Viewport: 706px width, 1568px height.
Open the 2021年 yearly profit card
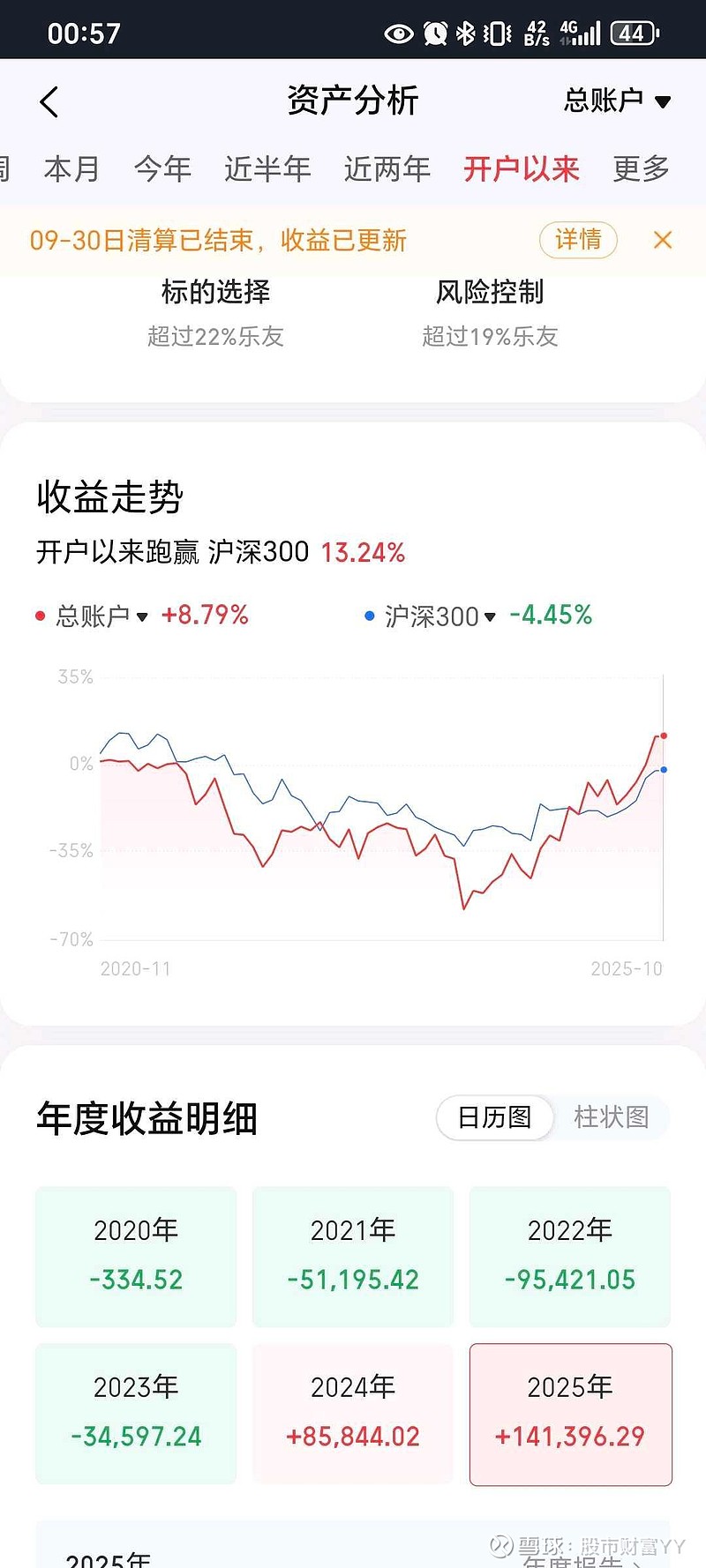pos(353,1256)
